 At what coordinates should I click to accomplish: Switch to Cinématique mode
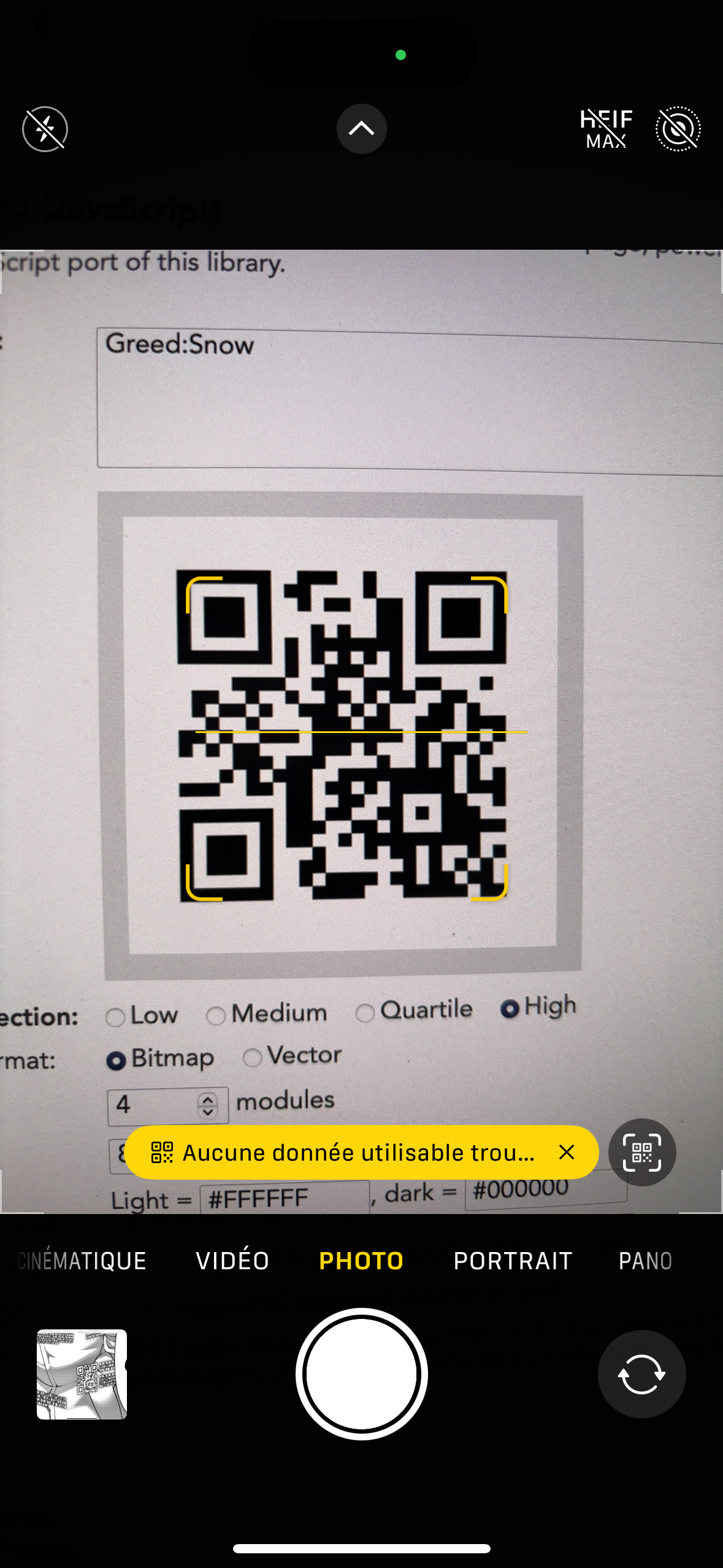pos(82,1261)
